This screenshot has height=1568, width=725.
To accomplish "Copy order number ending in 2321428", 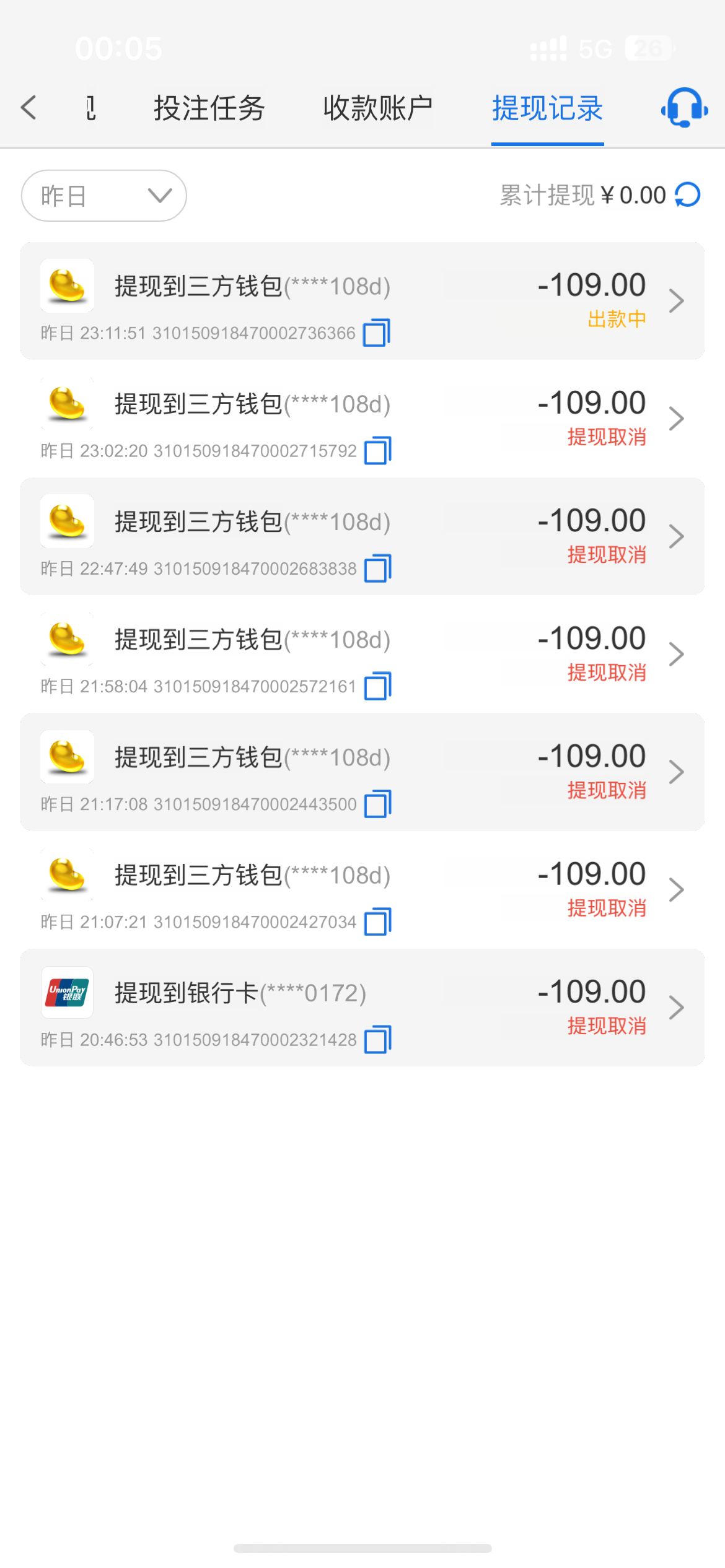I will pyautogui.click(x=378, y=1040).
